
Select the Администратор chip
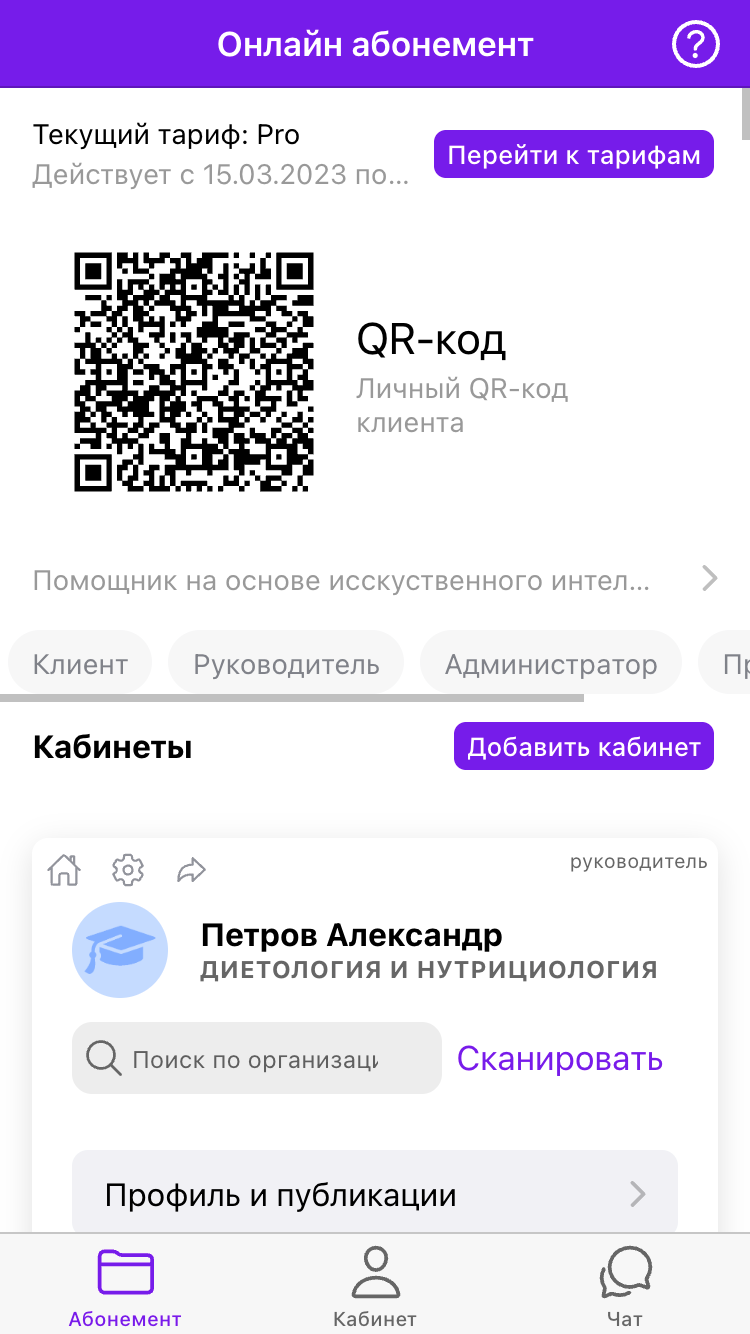pos(551,665)
